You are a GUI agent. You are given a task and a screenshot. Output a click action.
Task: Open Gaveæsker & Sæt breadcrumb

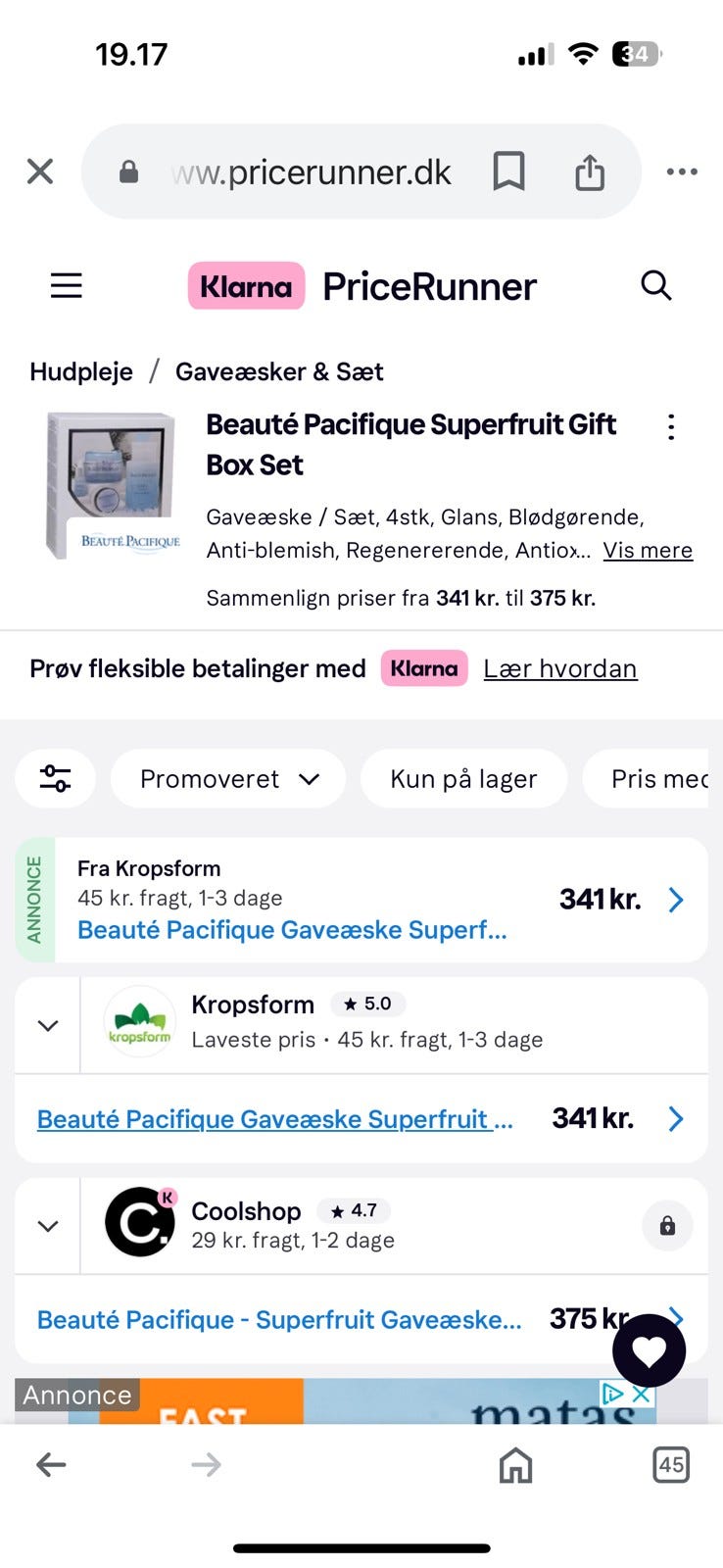point(279,371)
